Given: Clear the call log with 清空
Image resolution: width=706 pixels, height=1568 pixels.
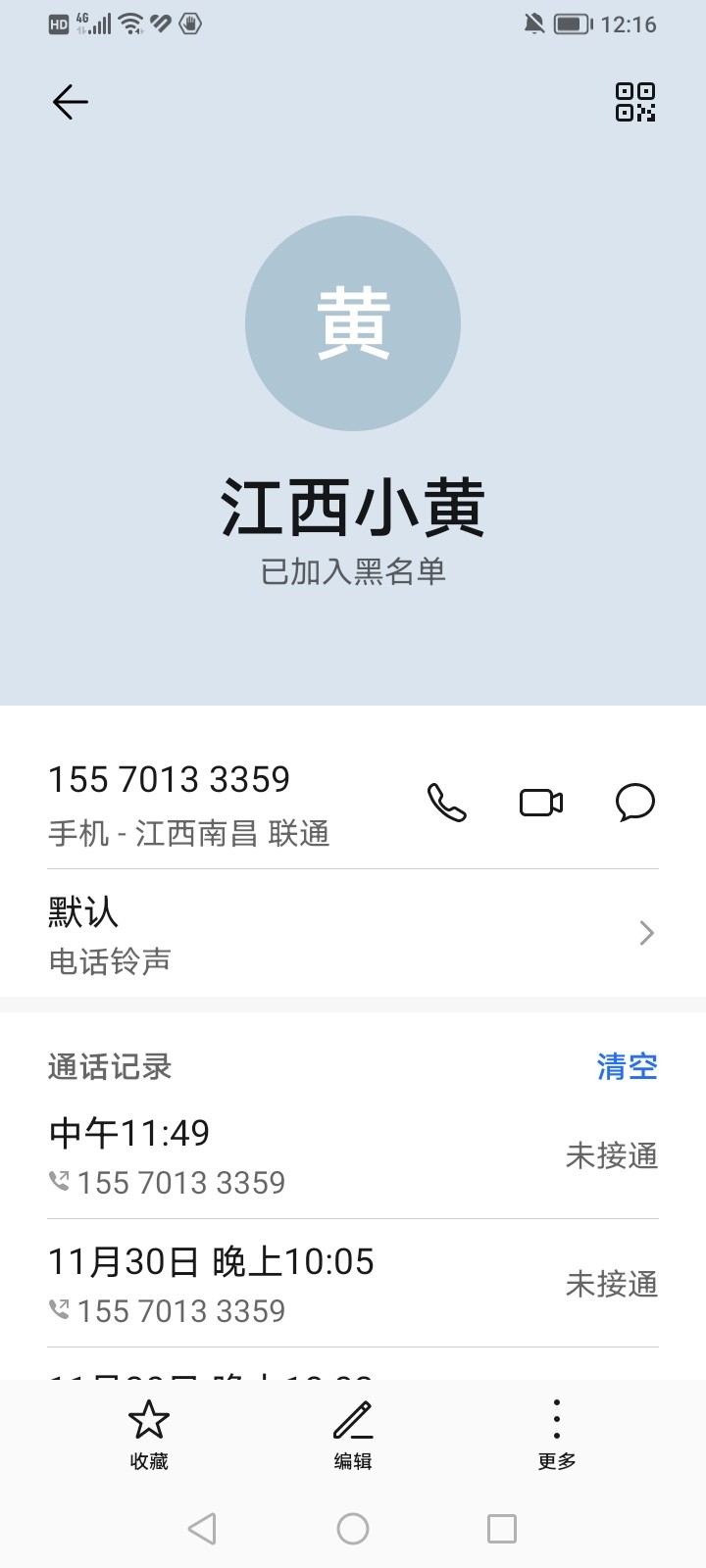Looking at the screenshot, I should (x=628, y=1066).
